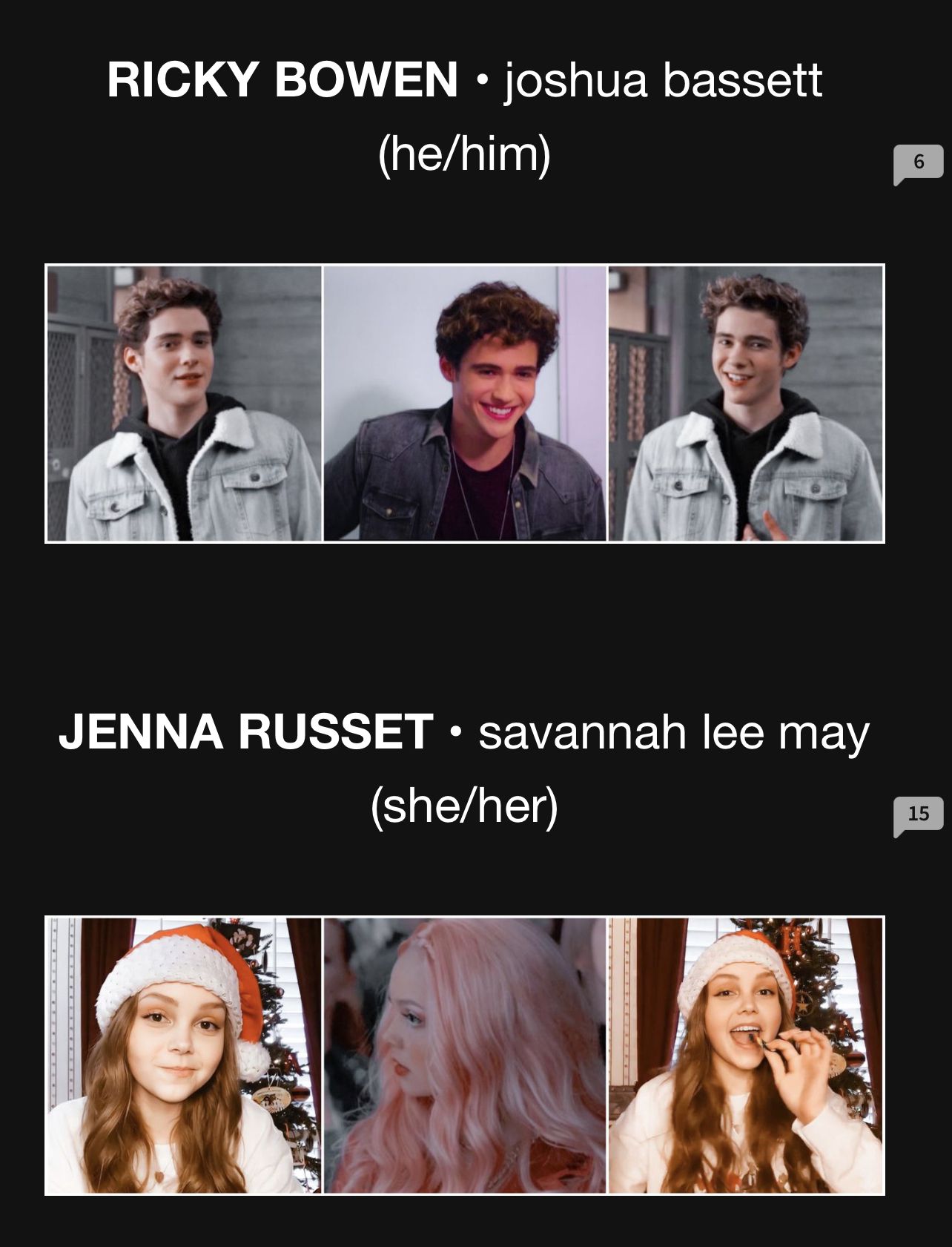952x1247 pixels.
Task: Open the Jenna Russet image collage
Action: click(x=465, y=1056)
